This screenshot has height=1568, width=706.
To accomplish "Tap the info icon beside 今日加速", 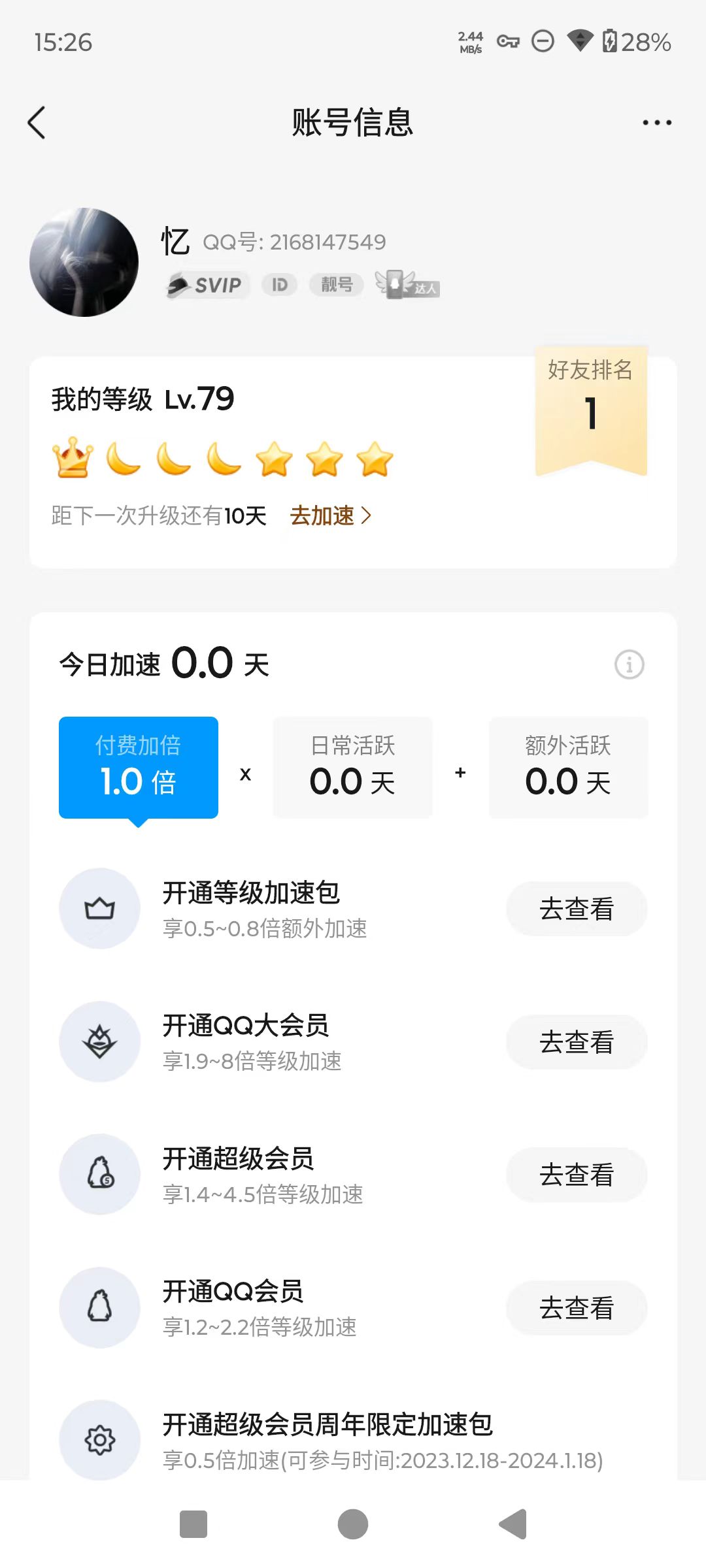I will point(628,664).
